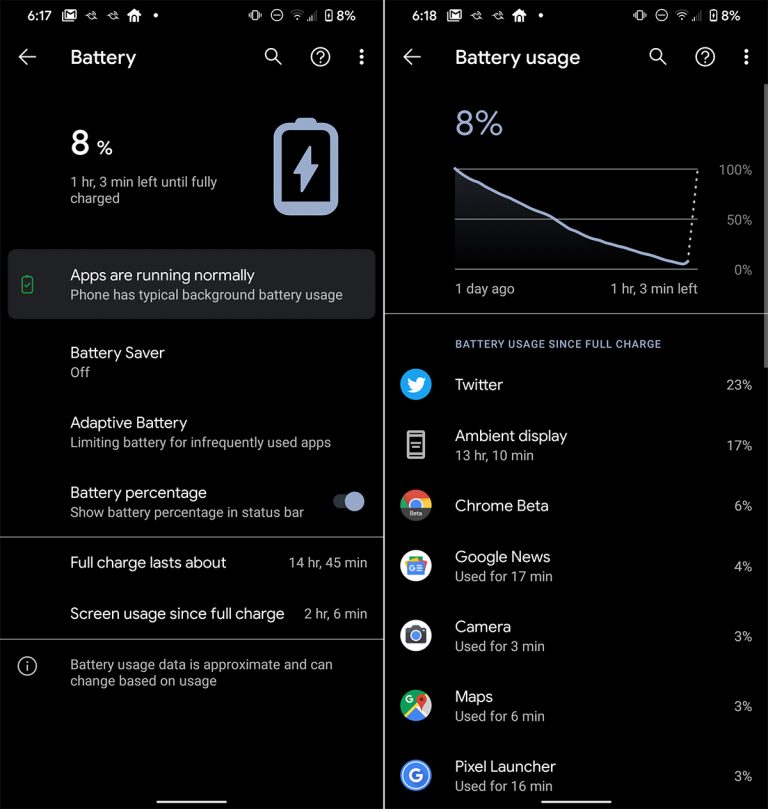Tap search icon on the Battery usage screen
768x809 pixels.
tap(658, 57)
